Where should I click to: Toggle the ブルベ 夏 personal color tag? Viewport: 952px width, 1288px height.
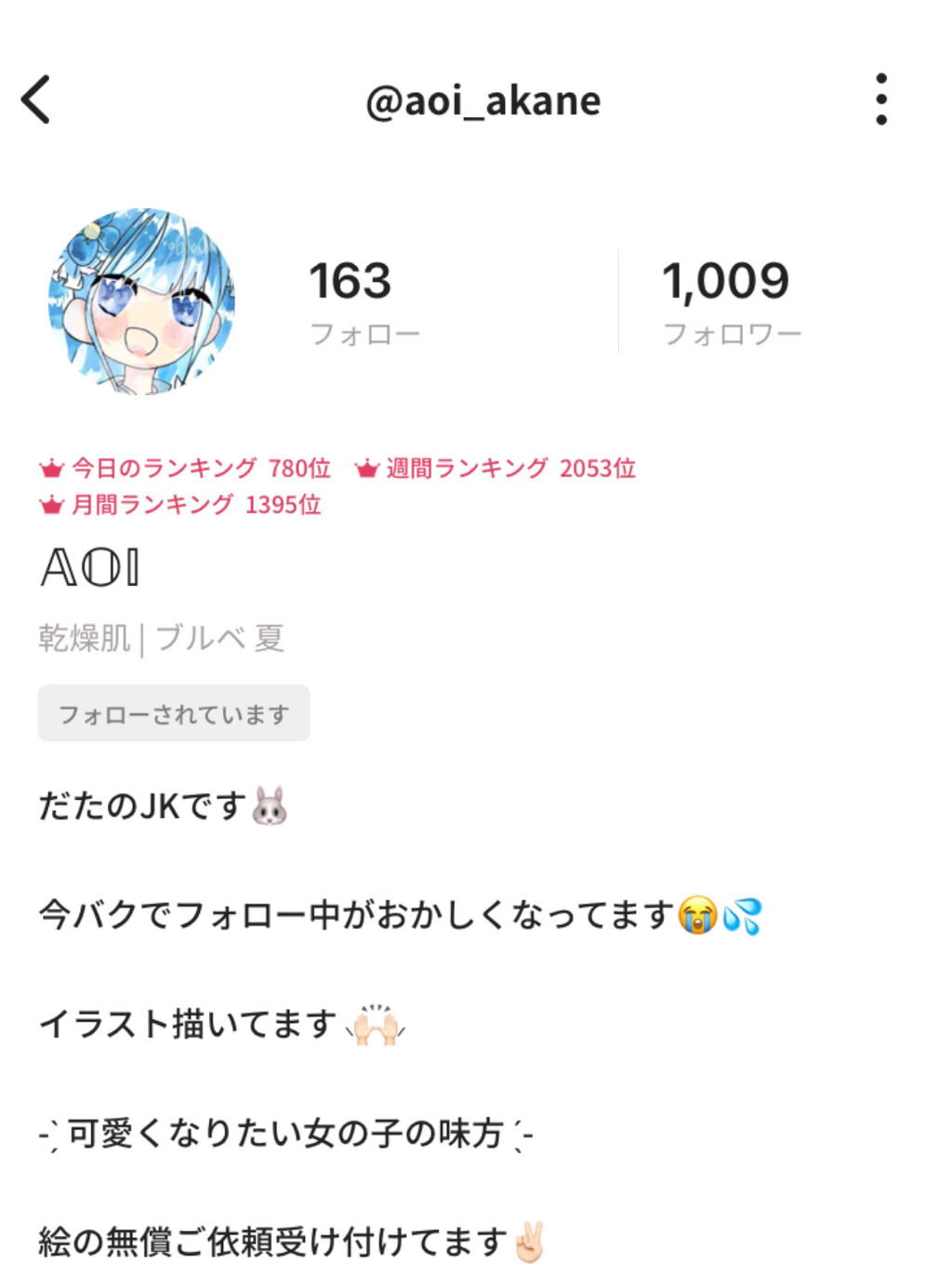coord(223,636)
